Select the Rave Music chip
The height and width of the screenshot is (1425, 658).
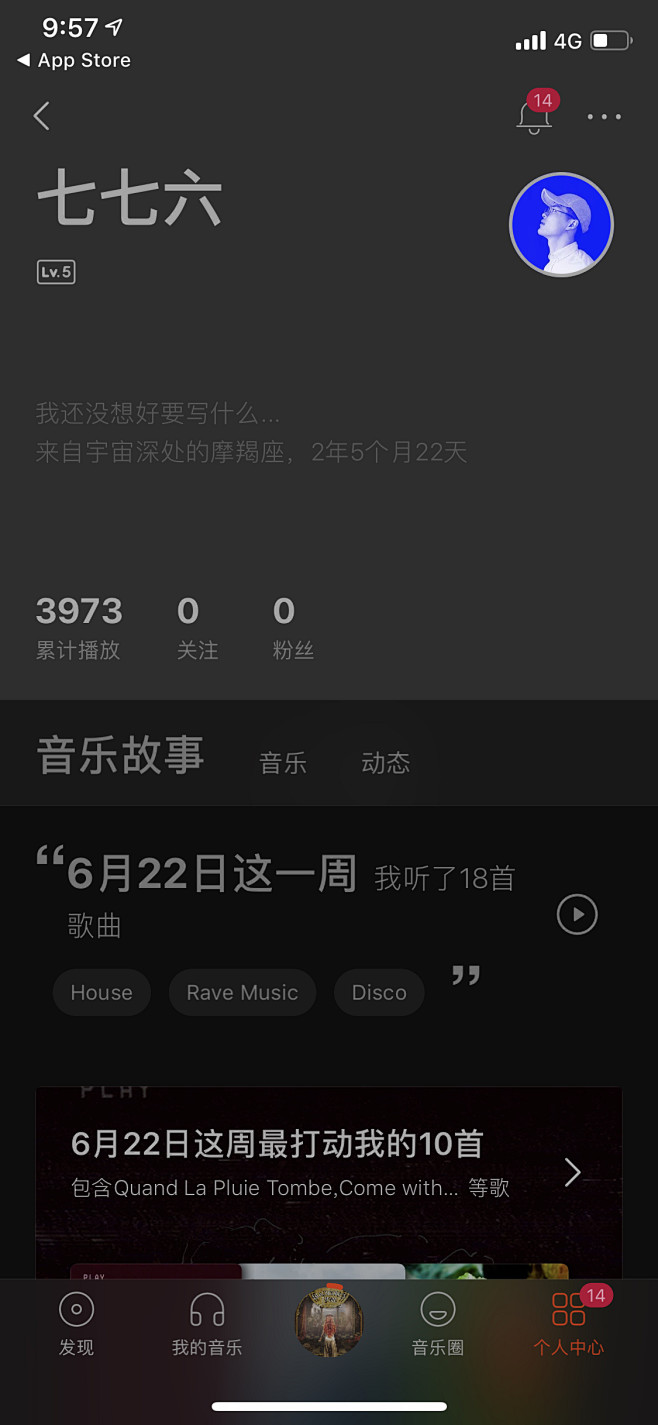242,992
